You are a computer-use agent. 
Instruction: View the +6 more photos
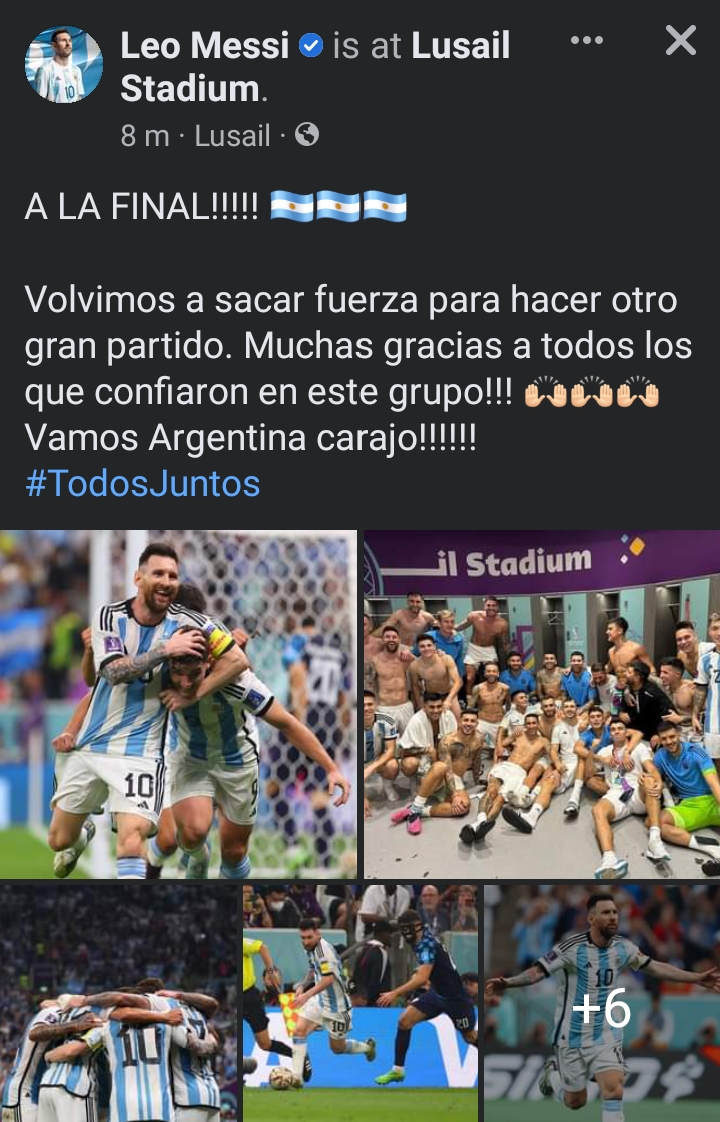(x=602, y=1002)
